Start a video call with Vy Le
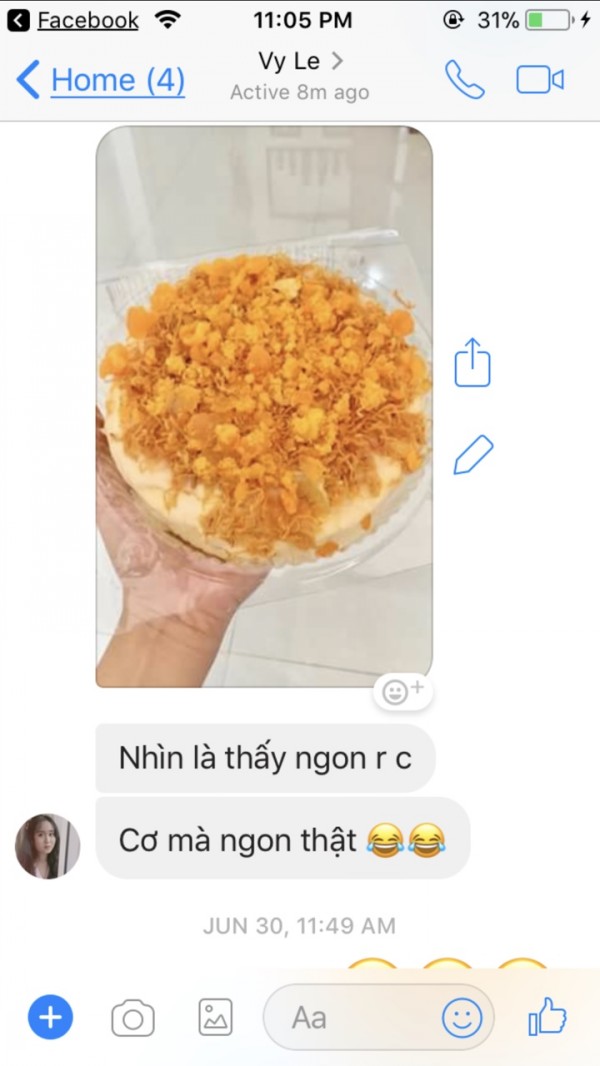The width and height of the screenshot is (600, 1066). pyautogui.click(x=540, y=80)
